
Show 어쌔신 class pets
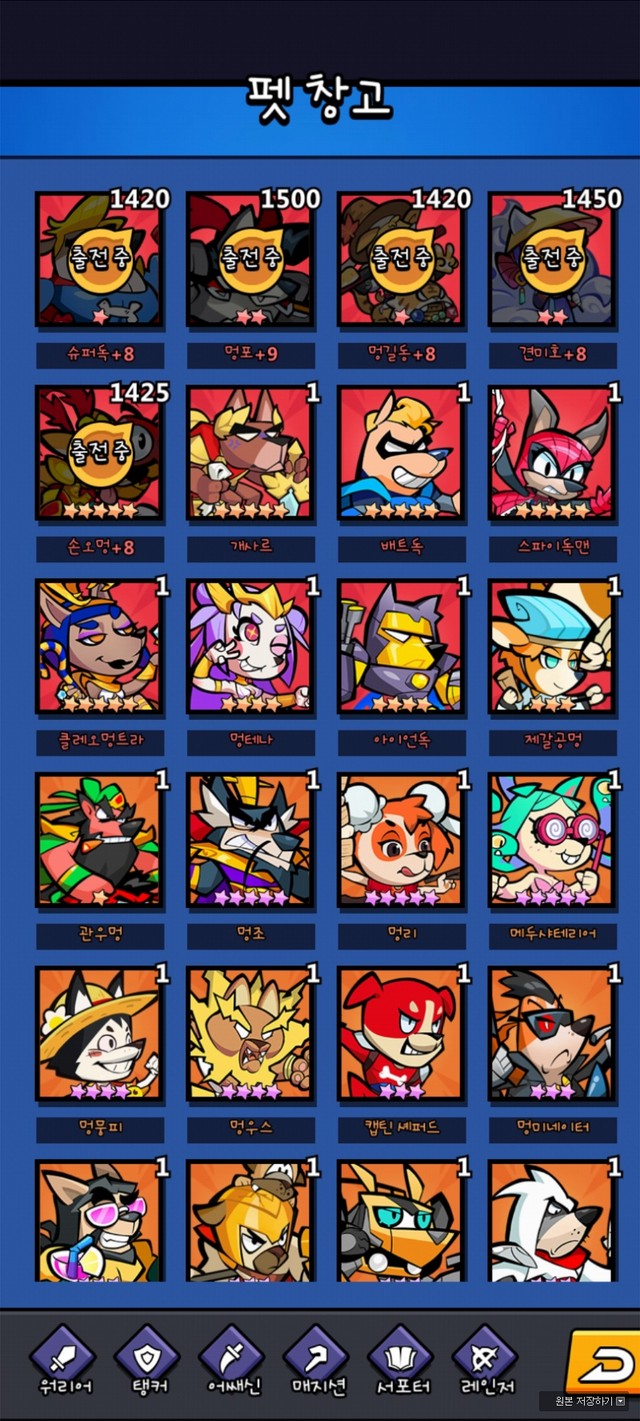coord(231,1366)
